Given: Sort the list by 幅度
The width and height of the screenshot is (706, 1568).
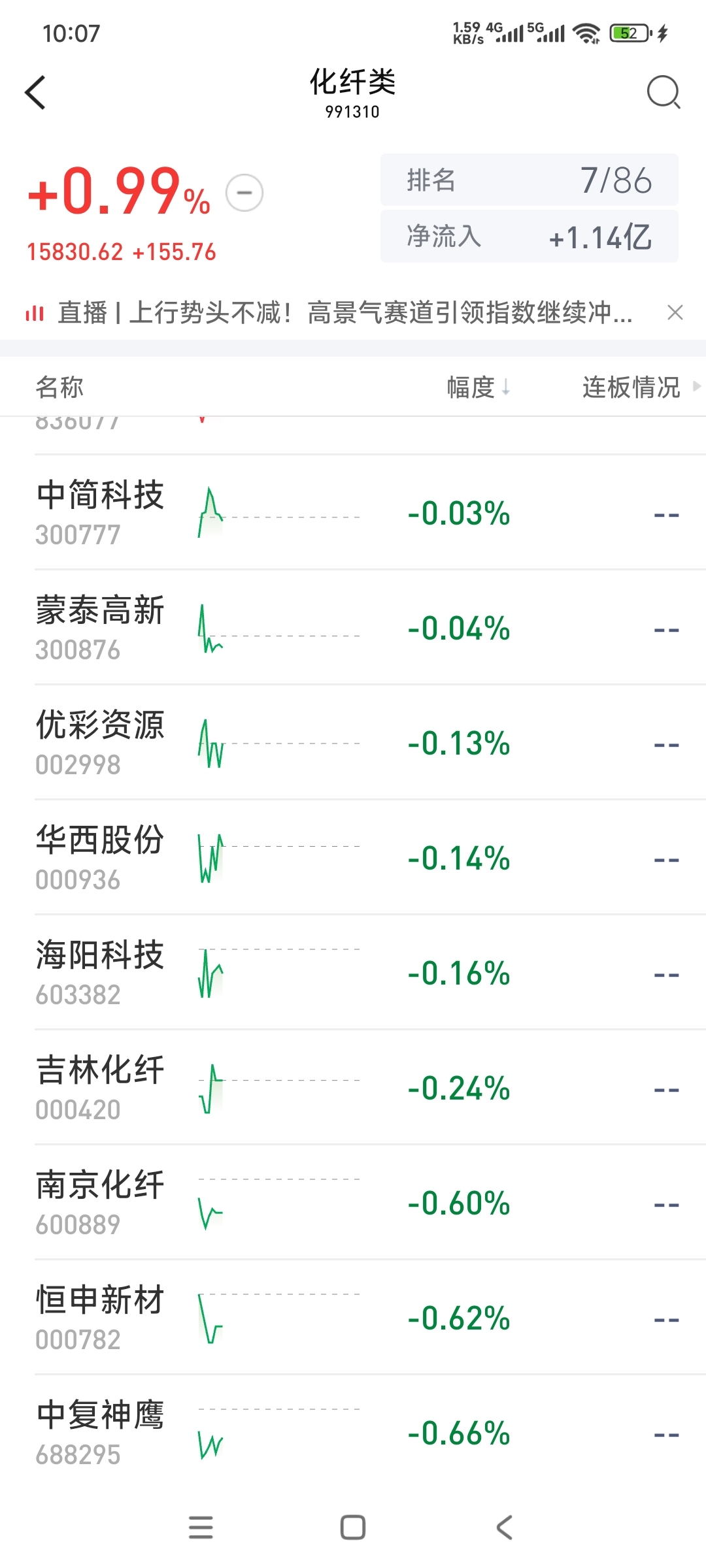Looking at the screenshot, I should [x=478, y=387].
